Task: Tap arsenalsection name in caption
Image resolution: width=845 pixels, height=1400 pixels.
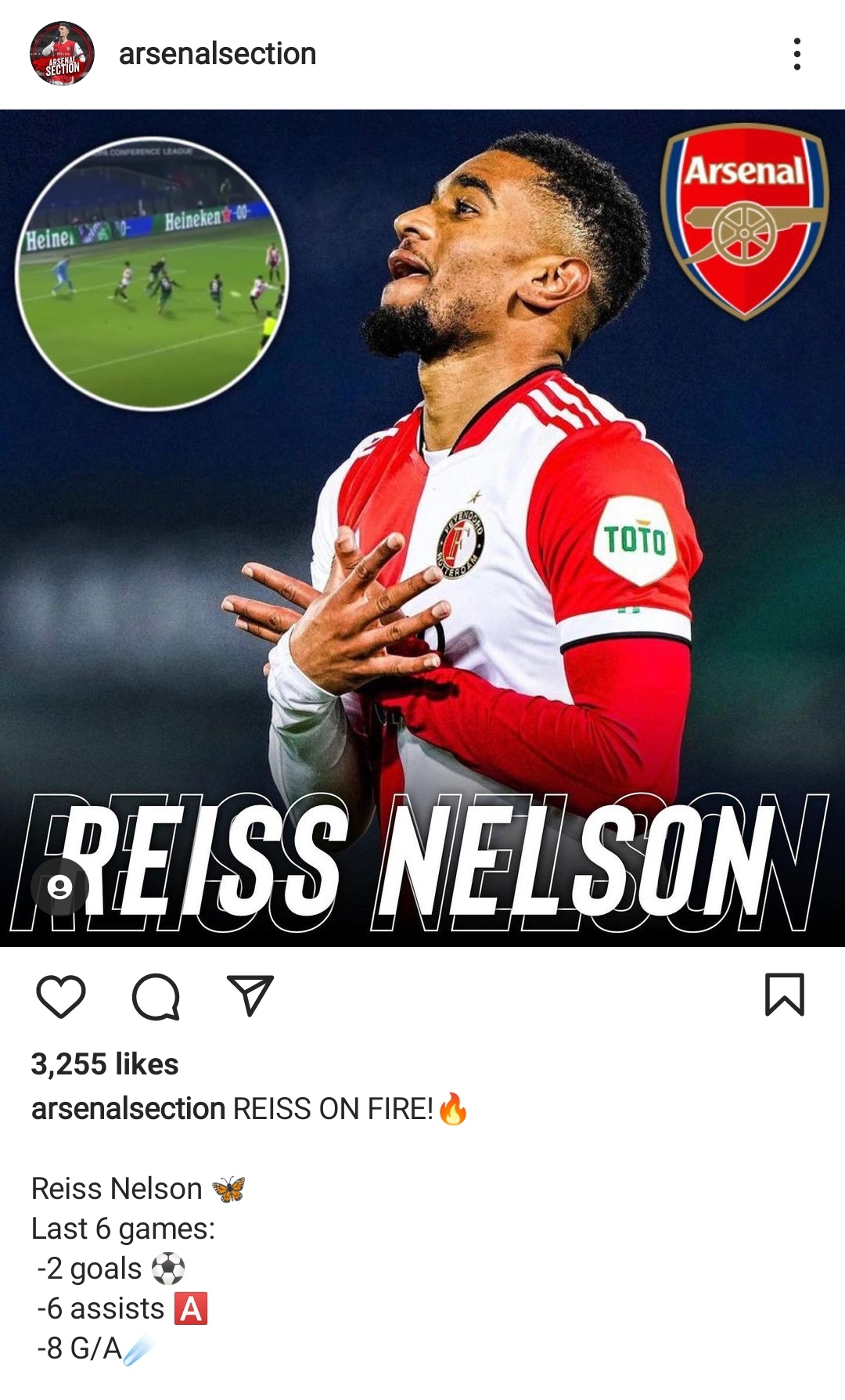Action: [x=128, y=1109]
